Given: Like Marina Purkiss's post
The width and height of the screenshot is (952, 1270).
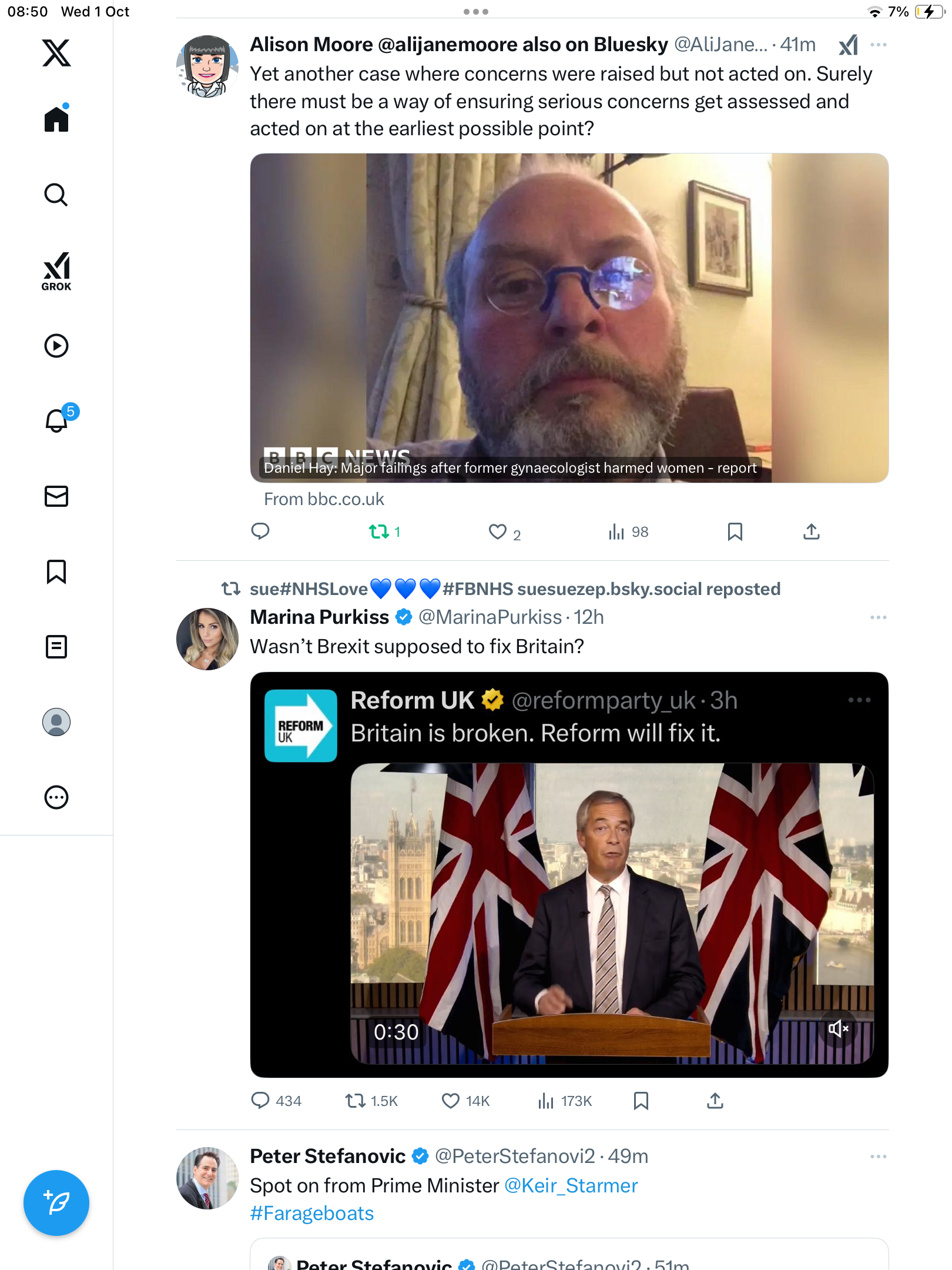Looking at the screenshot, I should [451, 1101].
